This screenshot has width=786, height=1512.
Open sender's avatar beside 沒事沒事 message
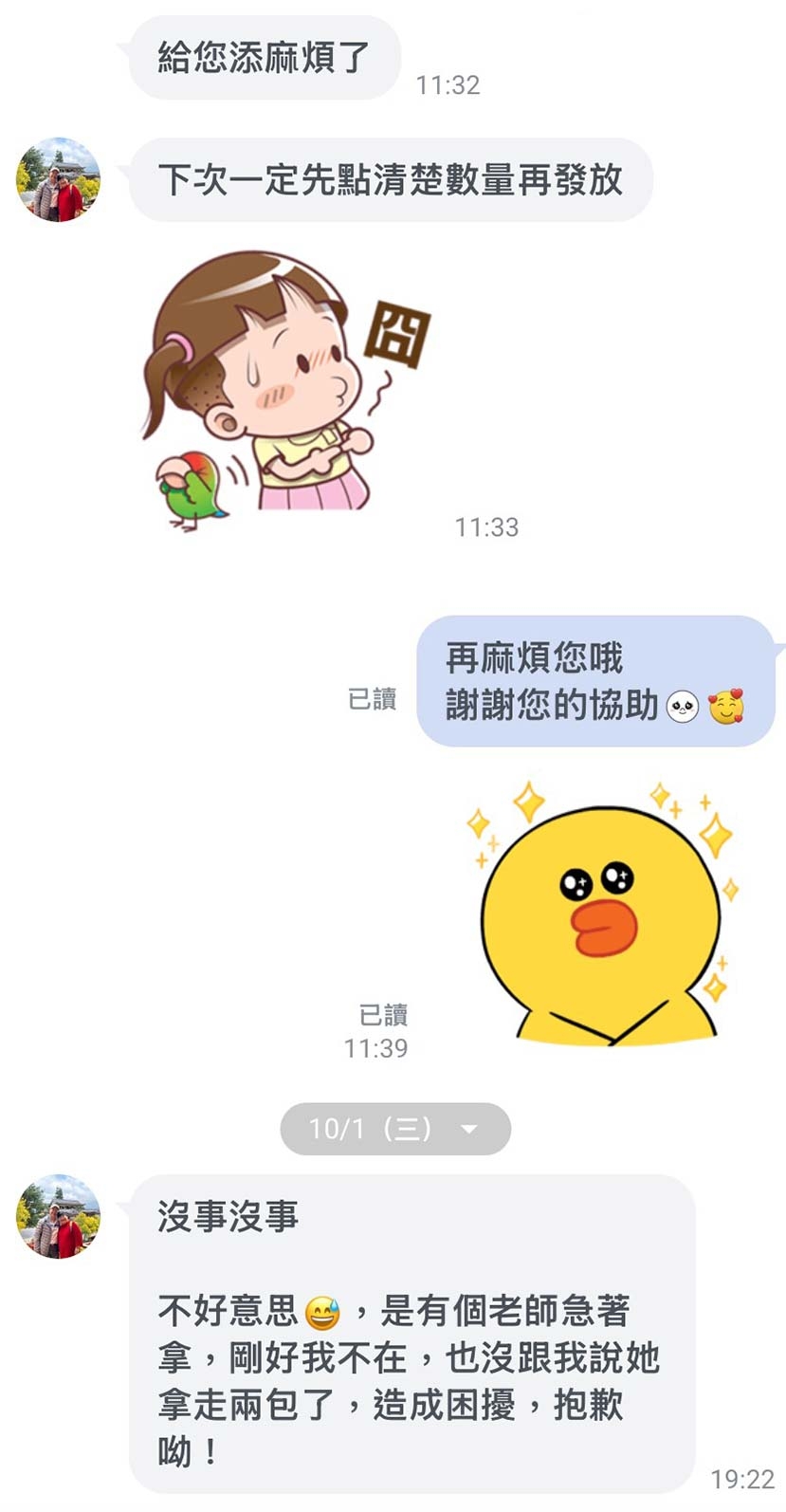(58, 1217)
